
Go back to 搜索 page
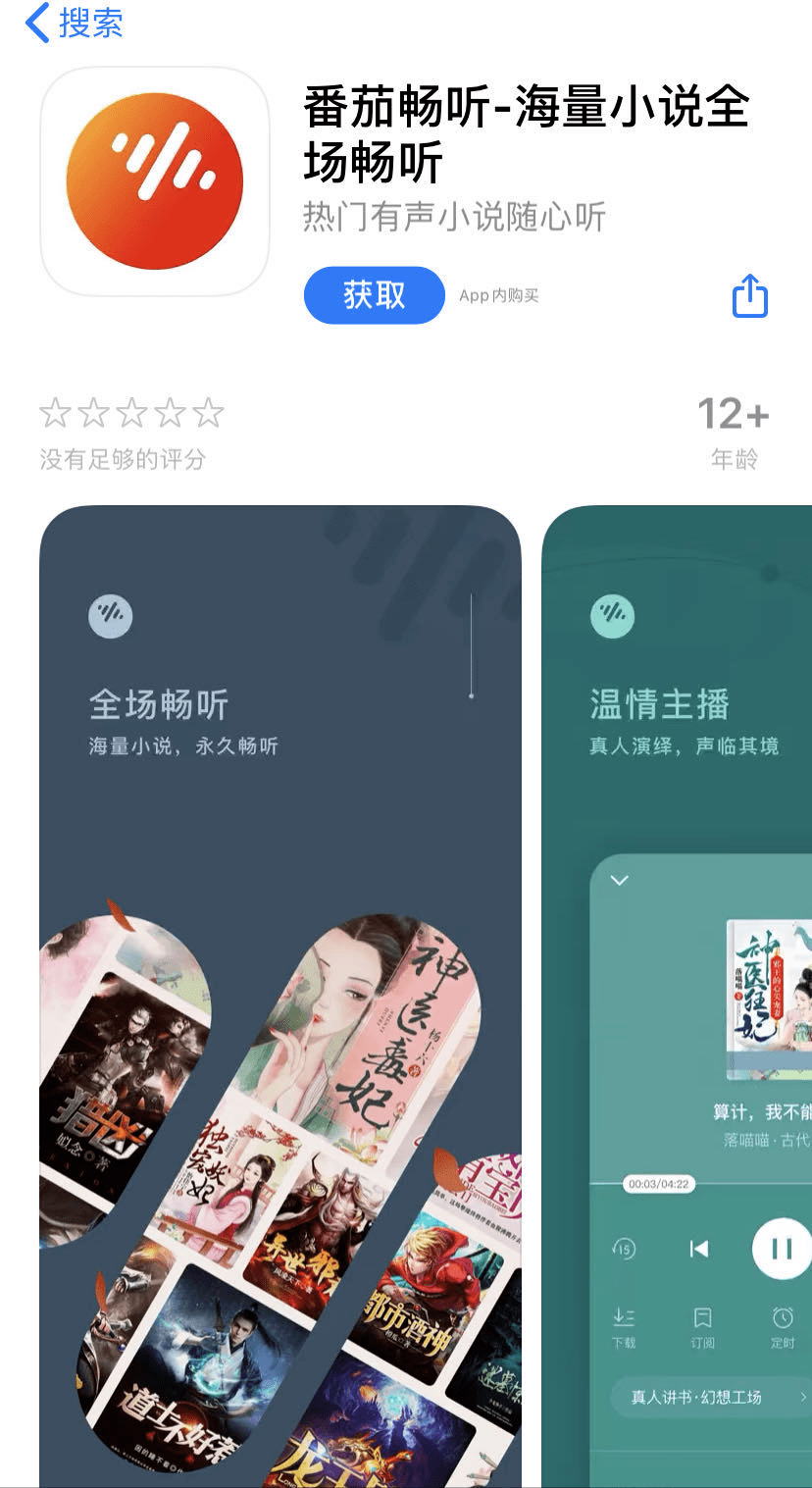(x=75, y=23)
